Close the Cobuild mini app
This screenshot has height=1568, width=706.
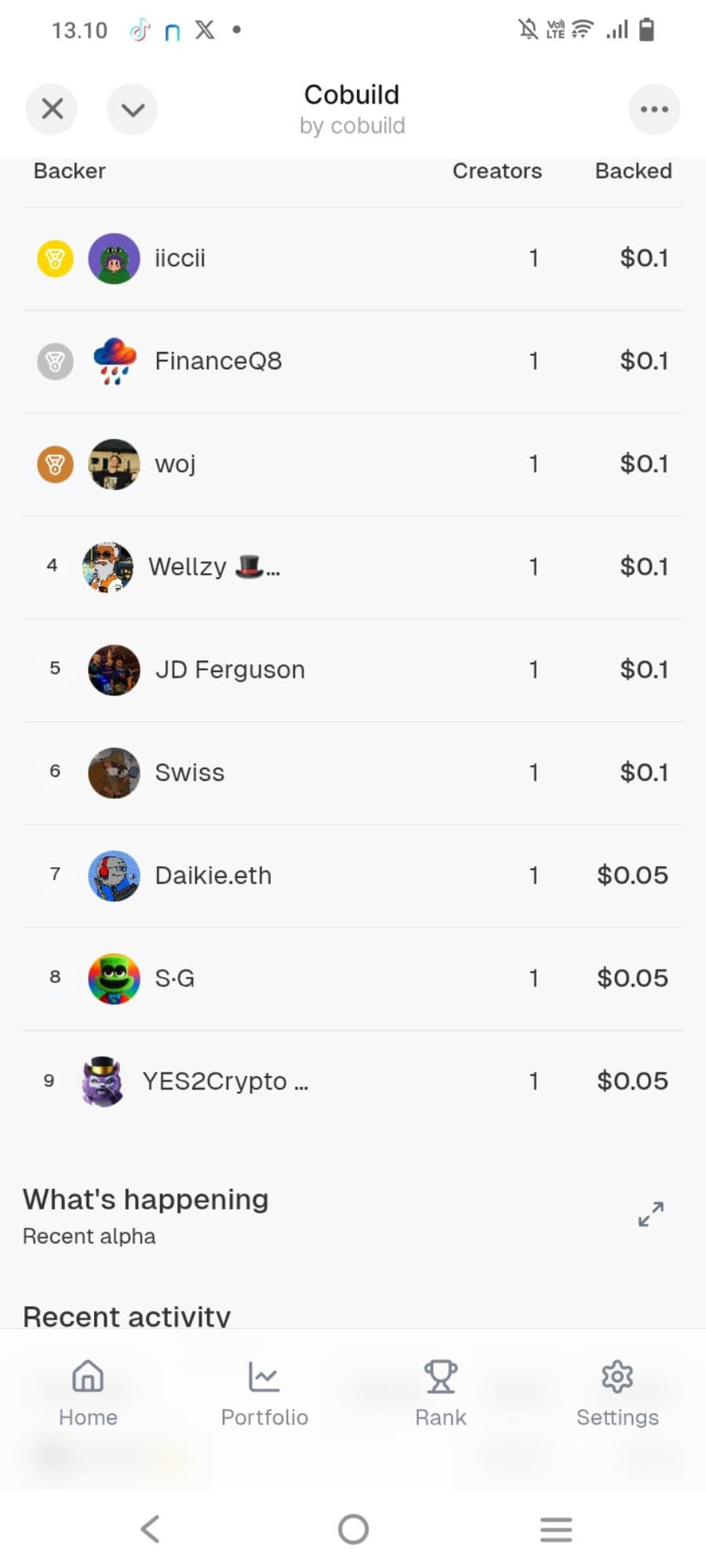point(52,109)
